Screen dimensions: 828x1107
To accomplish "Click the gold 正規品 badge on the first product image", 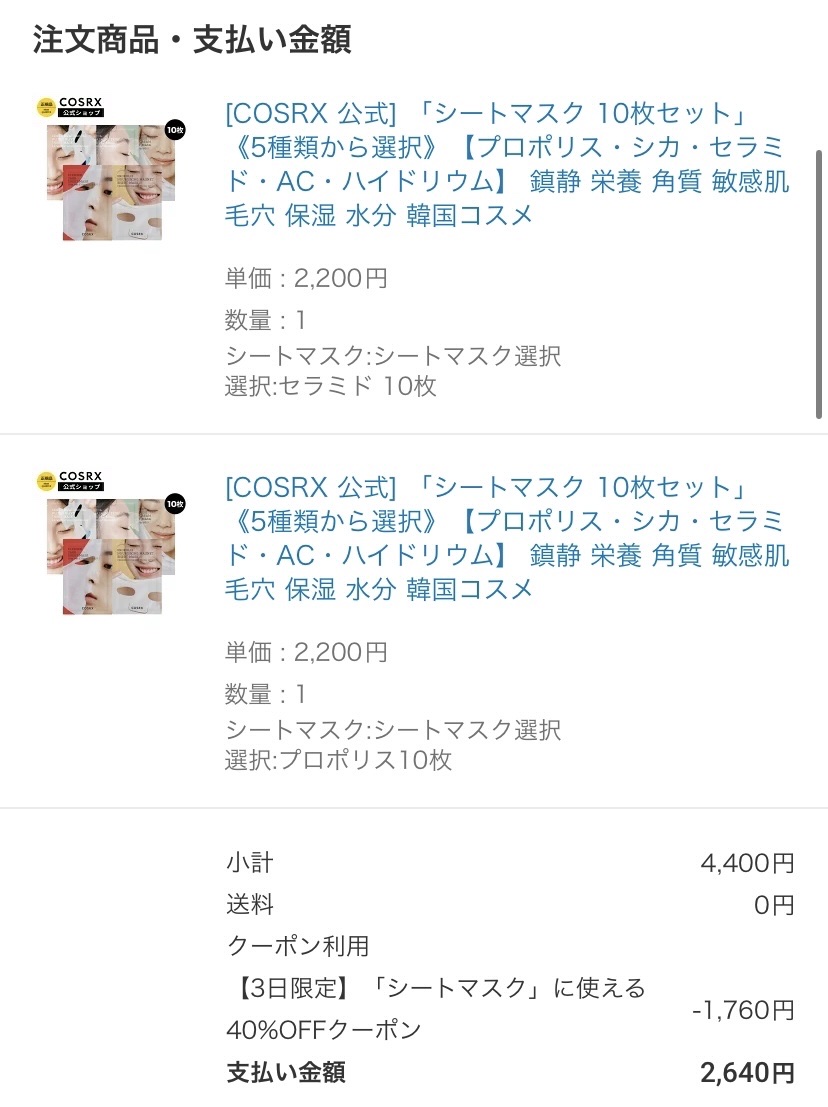I will 46,106.
